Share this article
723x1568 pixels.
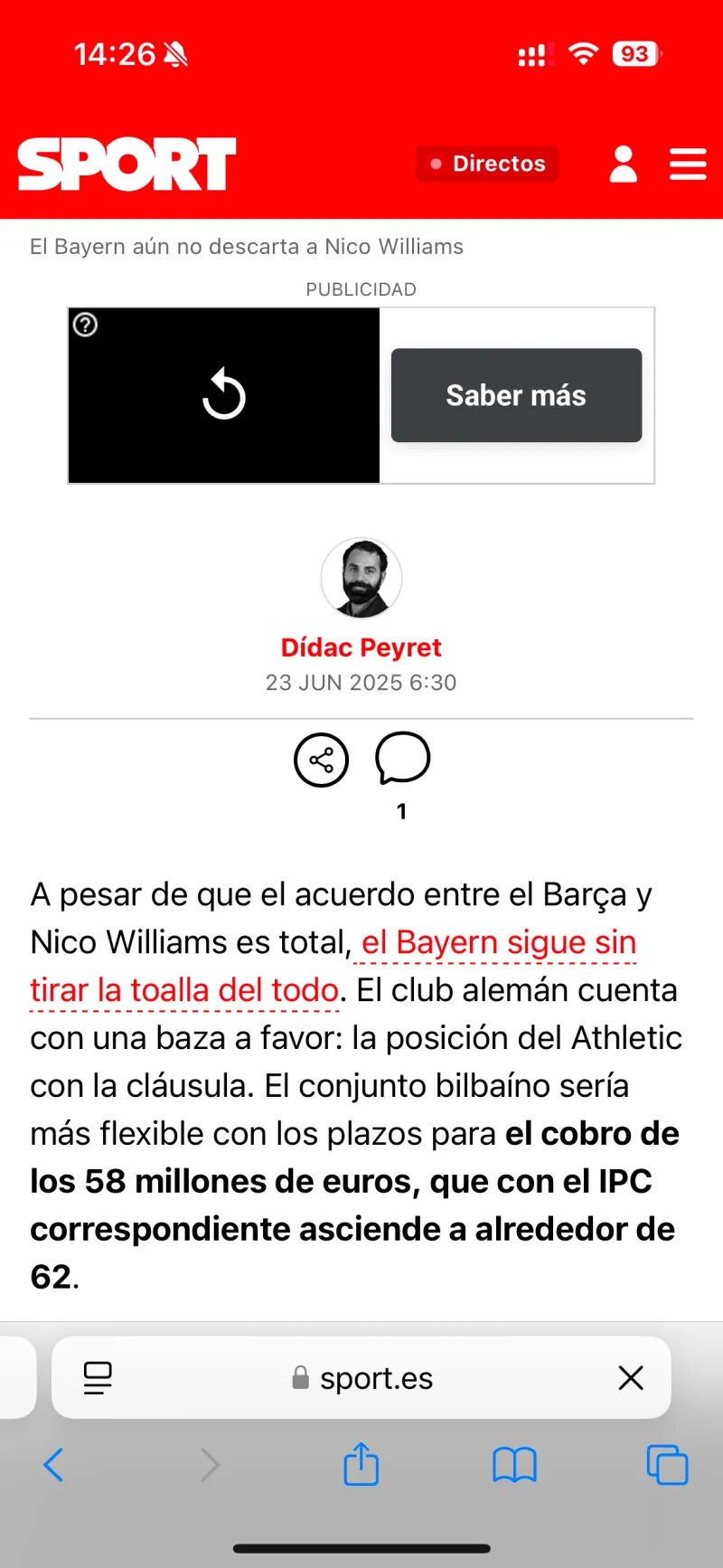click(x=321, y=760)
